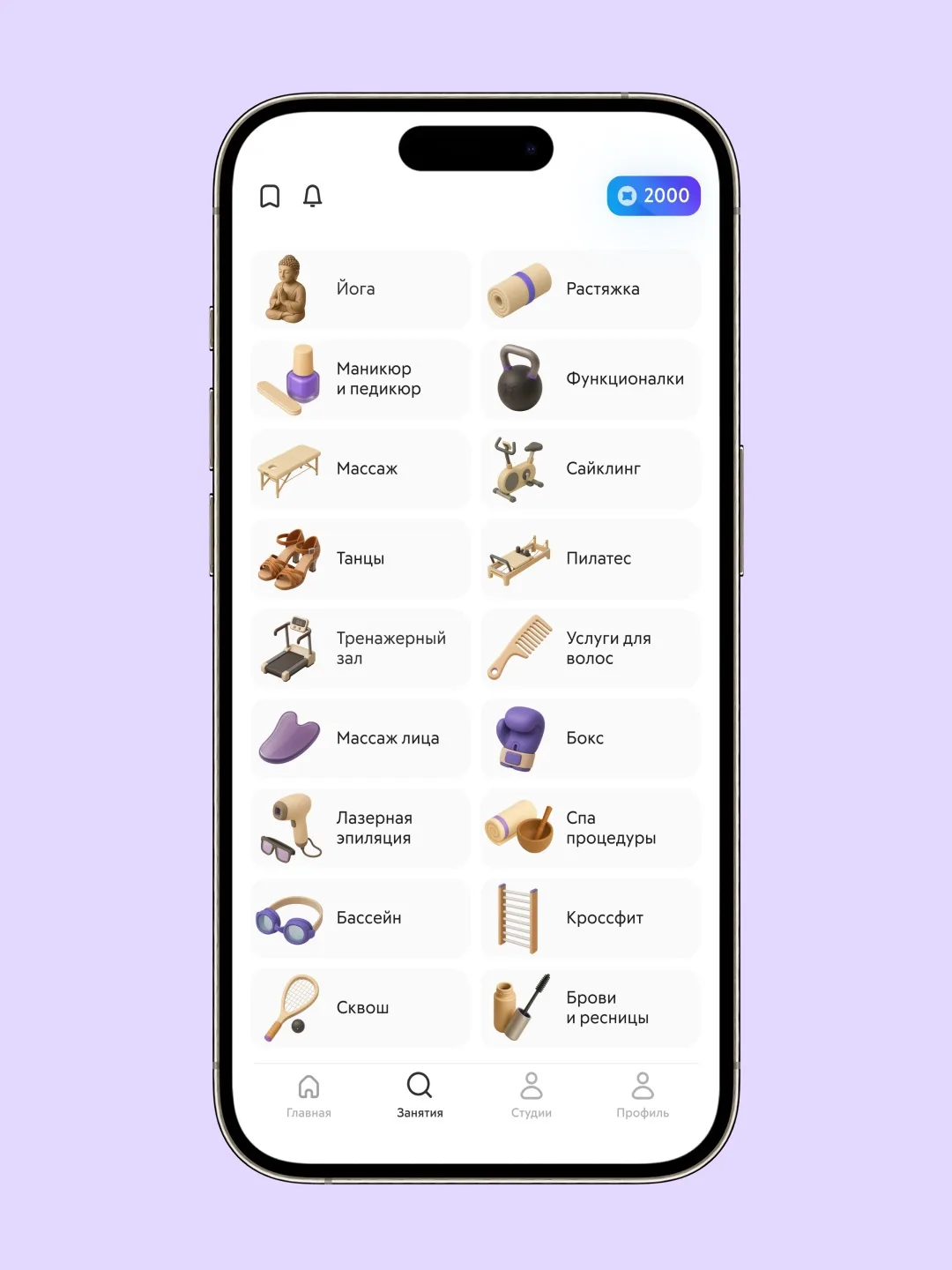Go to the Студии tab
Viewport: 952px width, 1270px height.
532,1096
